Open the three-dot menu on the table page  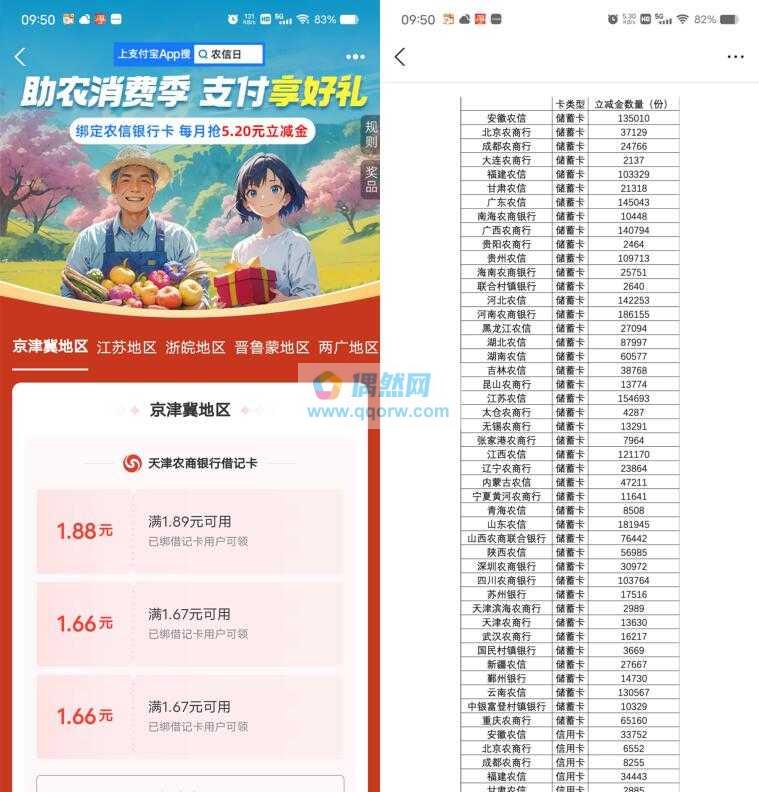coord(736,57)
